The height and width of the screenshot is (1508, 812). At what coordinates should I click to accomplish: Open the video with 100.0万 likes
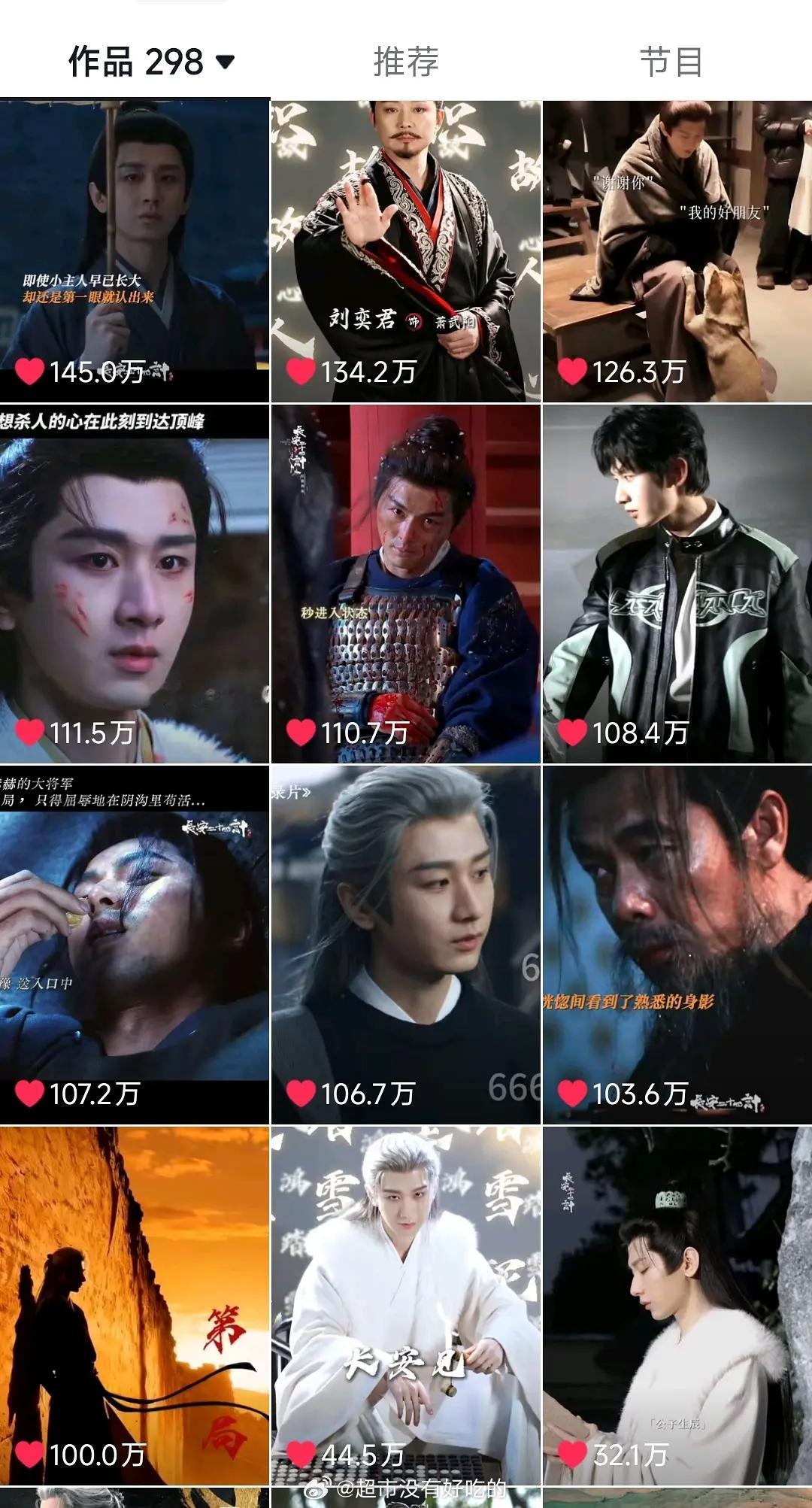(135, 1306)
